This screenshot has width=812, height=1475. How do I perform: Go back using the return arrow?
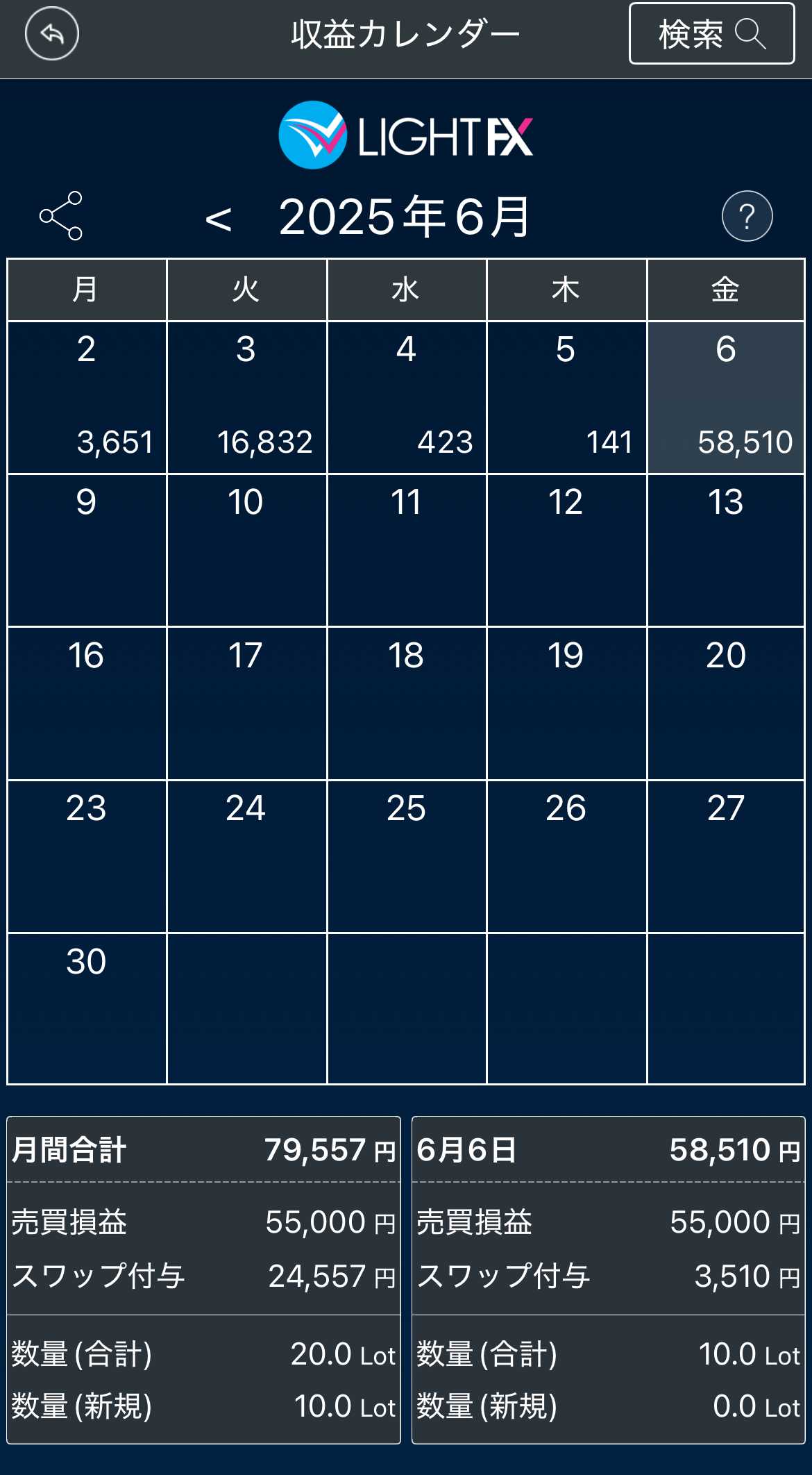point(52,33)
